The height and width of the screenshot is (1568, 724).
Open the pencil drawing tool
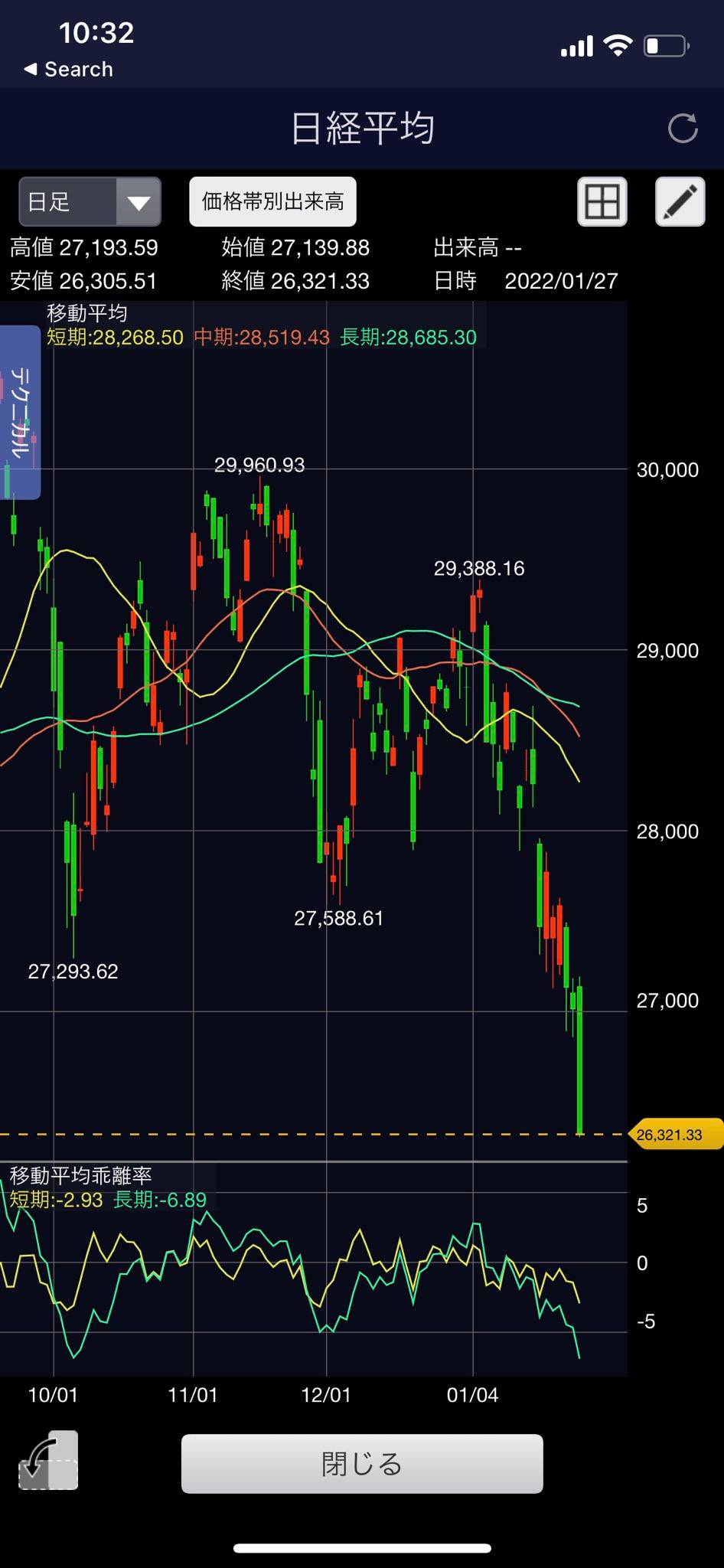(680, 202)
